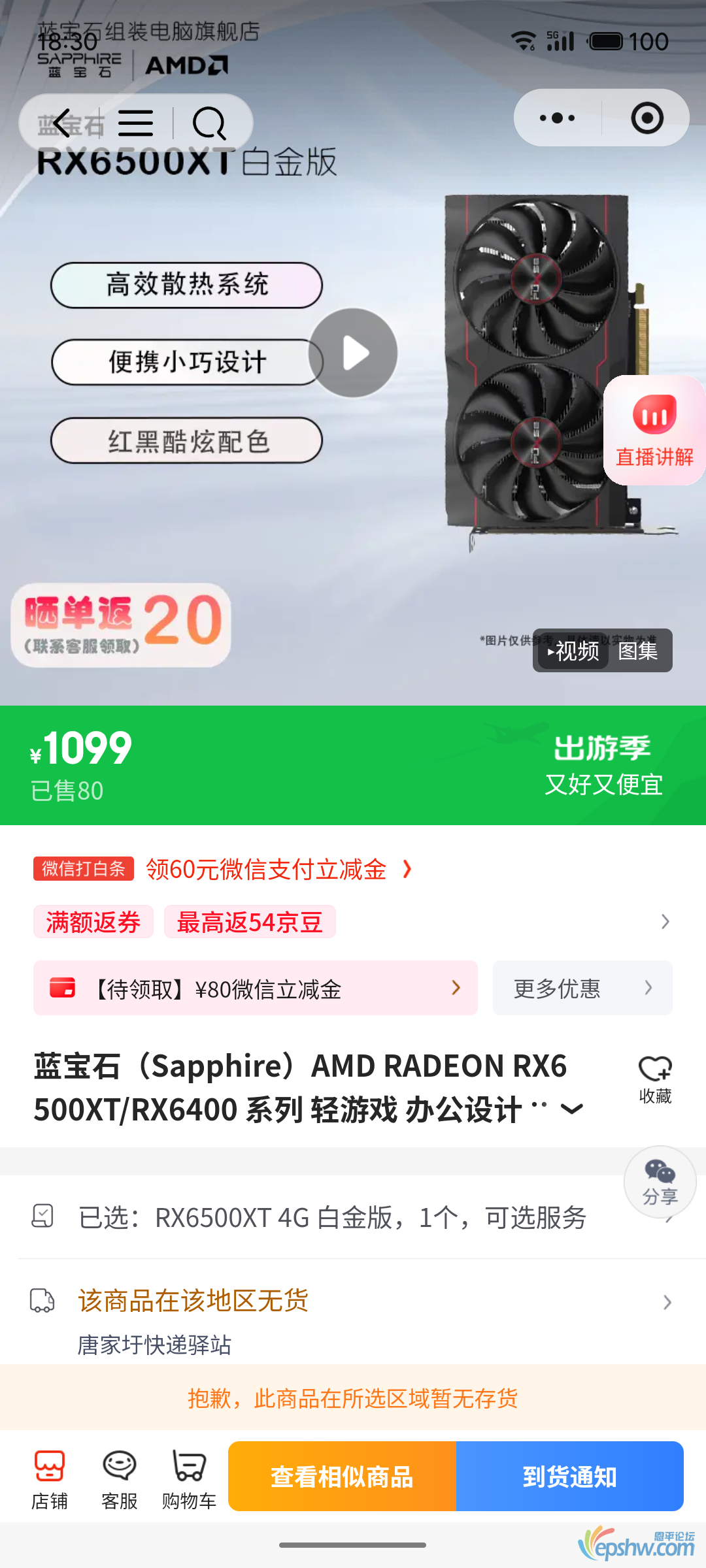Tap 到货通知 for stock notification
Image resolution: width=706 pixels, height=1568 pixels.
569,1475
